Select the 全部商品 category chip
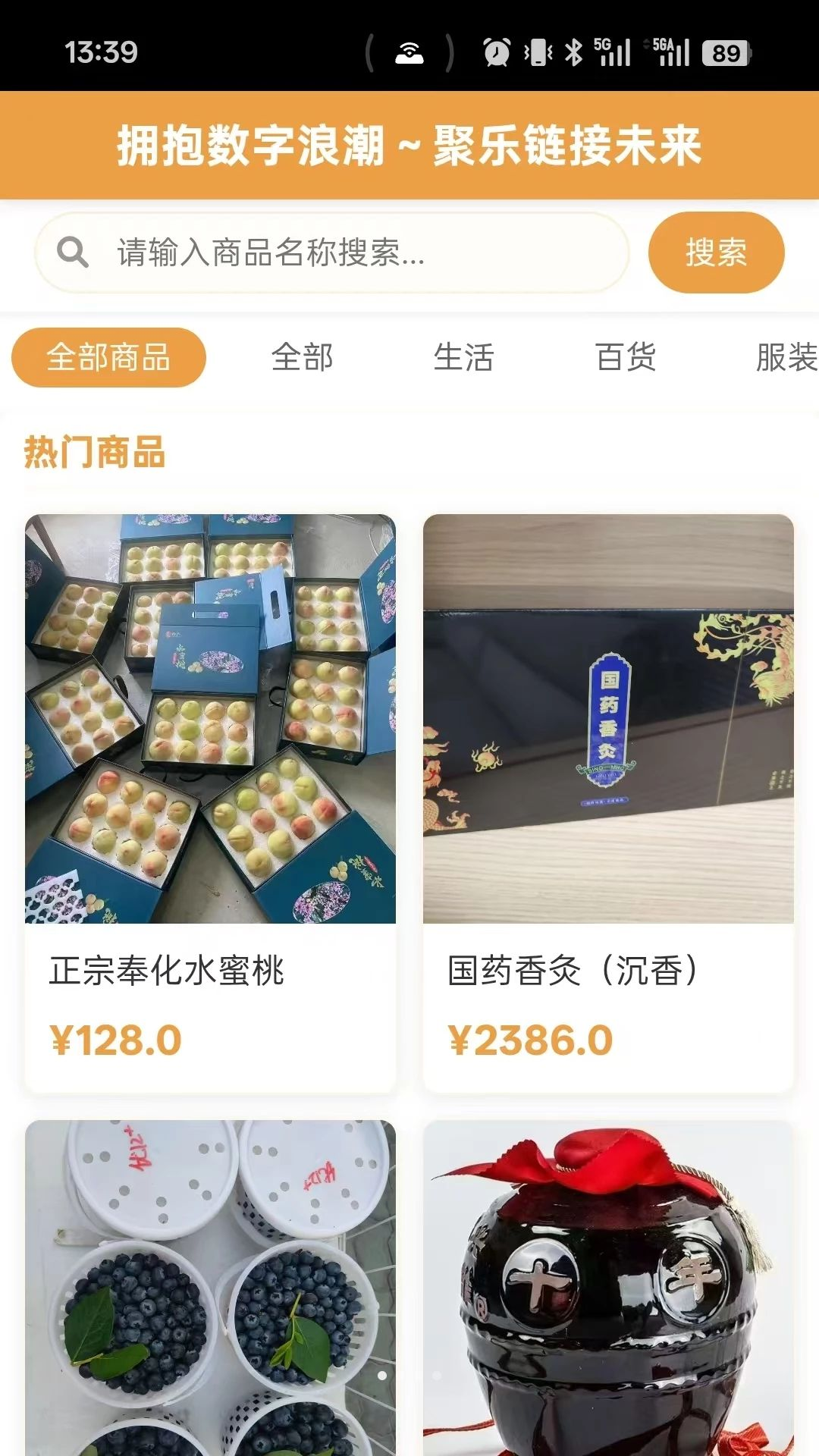The width and height of the screenshot is (819, 1456). 108,357
